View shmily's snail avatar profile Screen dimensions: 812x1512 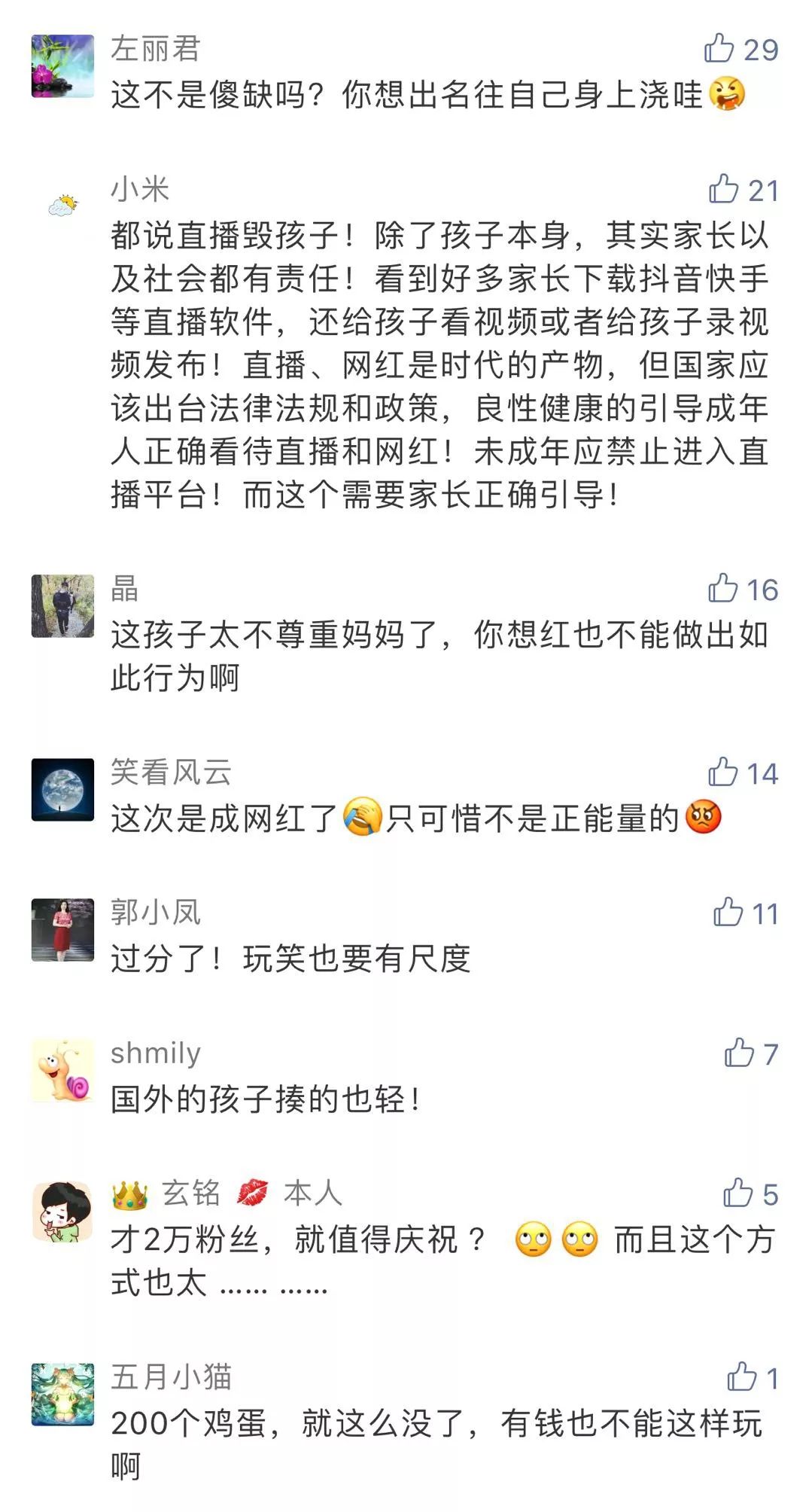[62, 1071]
